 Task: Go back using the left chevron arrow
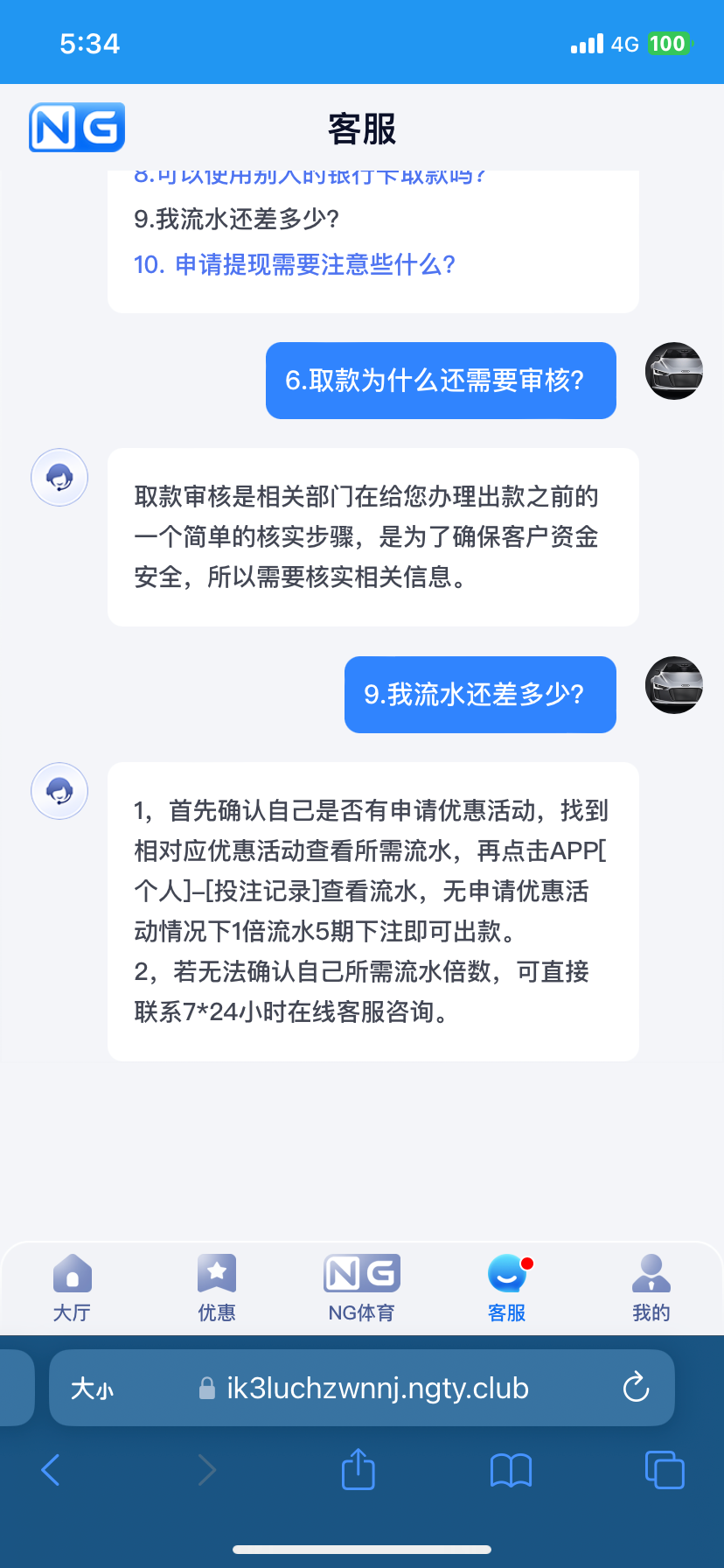point(50,1470)
